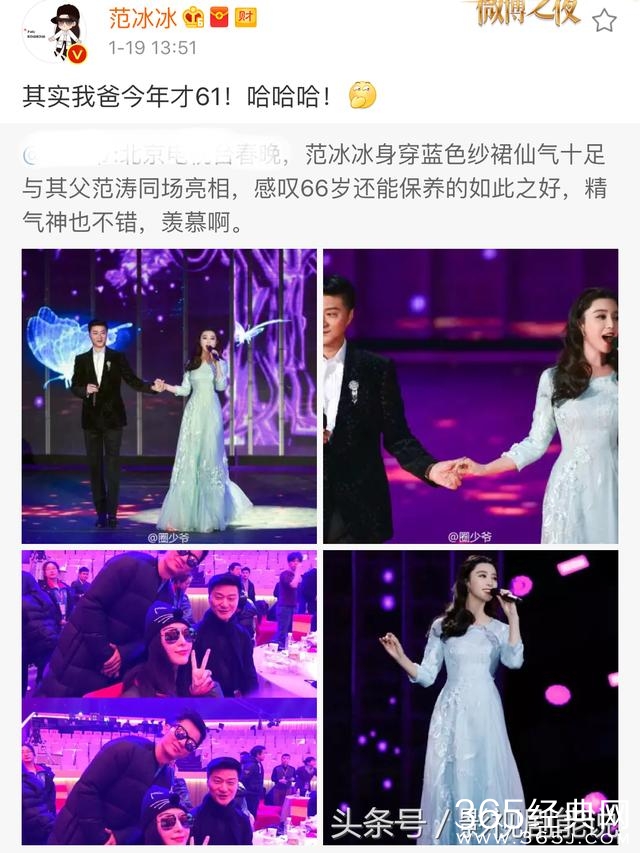Open the backstage selfie collage photo
Image resolution: width=640 pixels, height=853 pixels.
tap(169, 697)
